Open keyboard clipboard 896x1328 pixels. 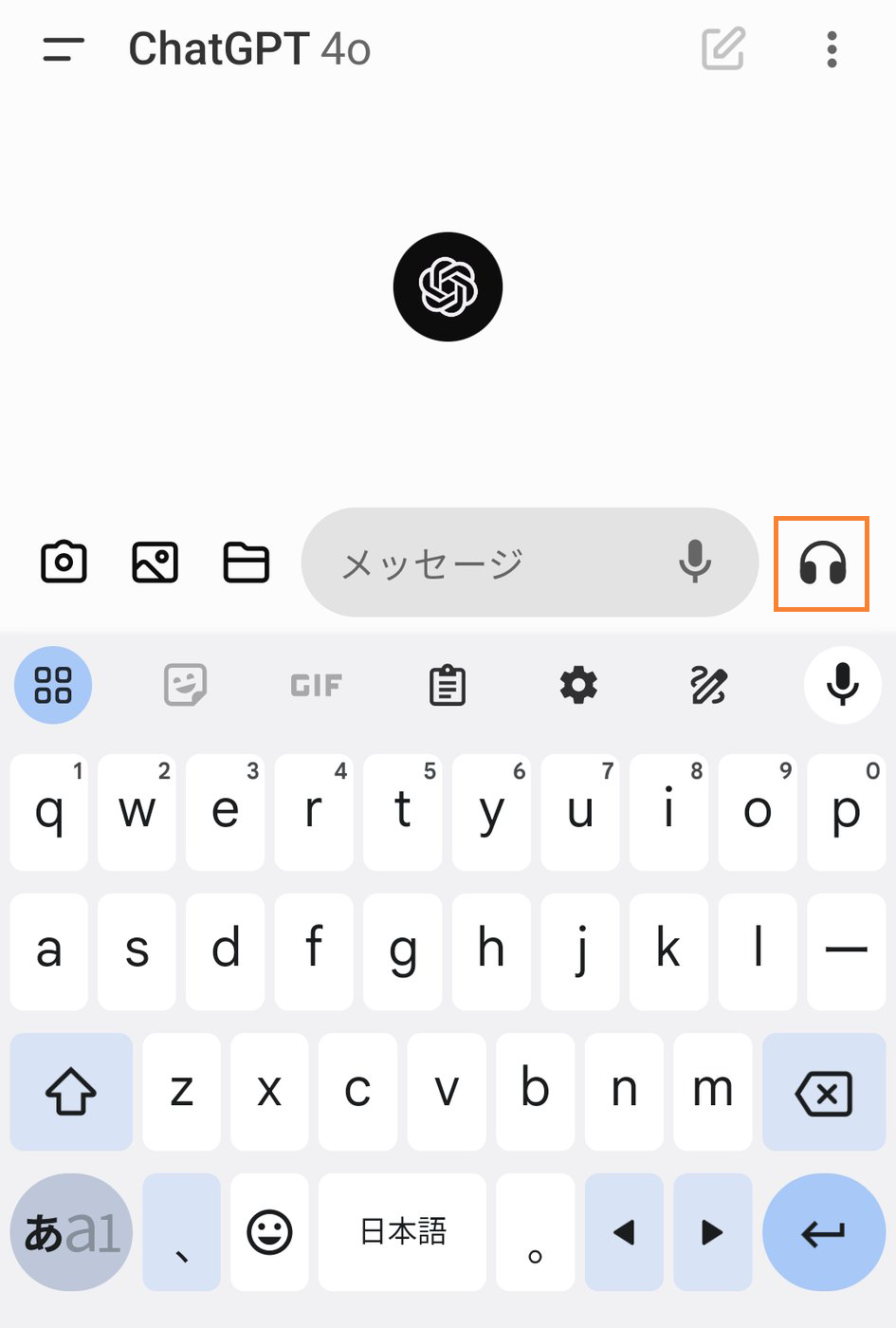click(x=448, y=685)
